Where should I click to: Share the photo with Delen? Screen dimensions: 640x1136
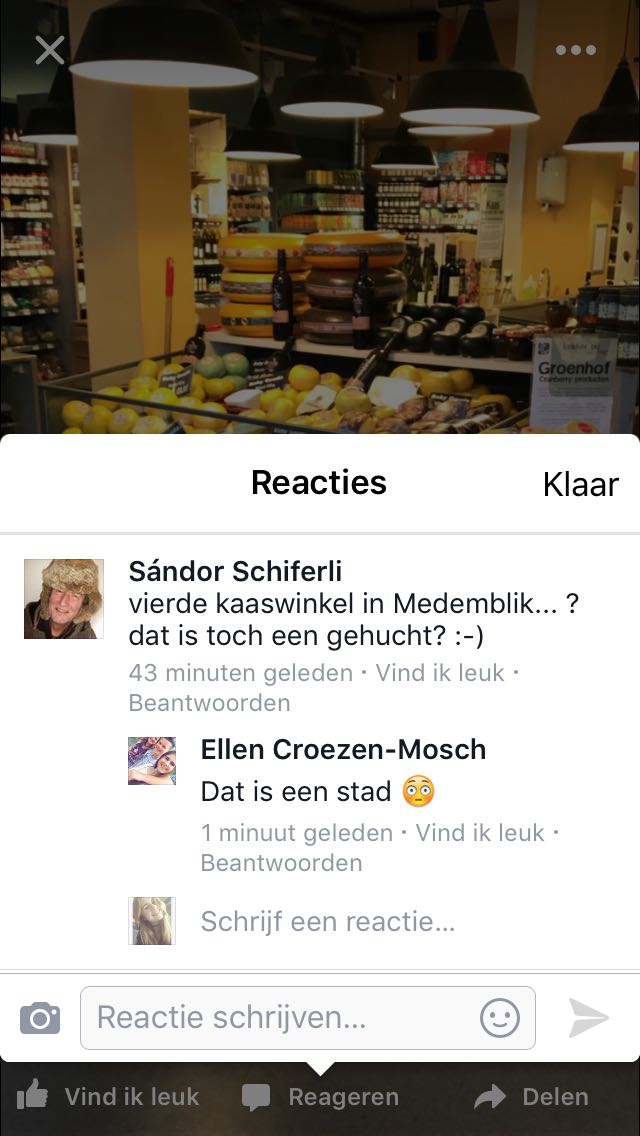[531, 1097]
